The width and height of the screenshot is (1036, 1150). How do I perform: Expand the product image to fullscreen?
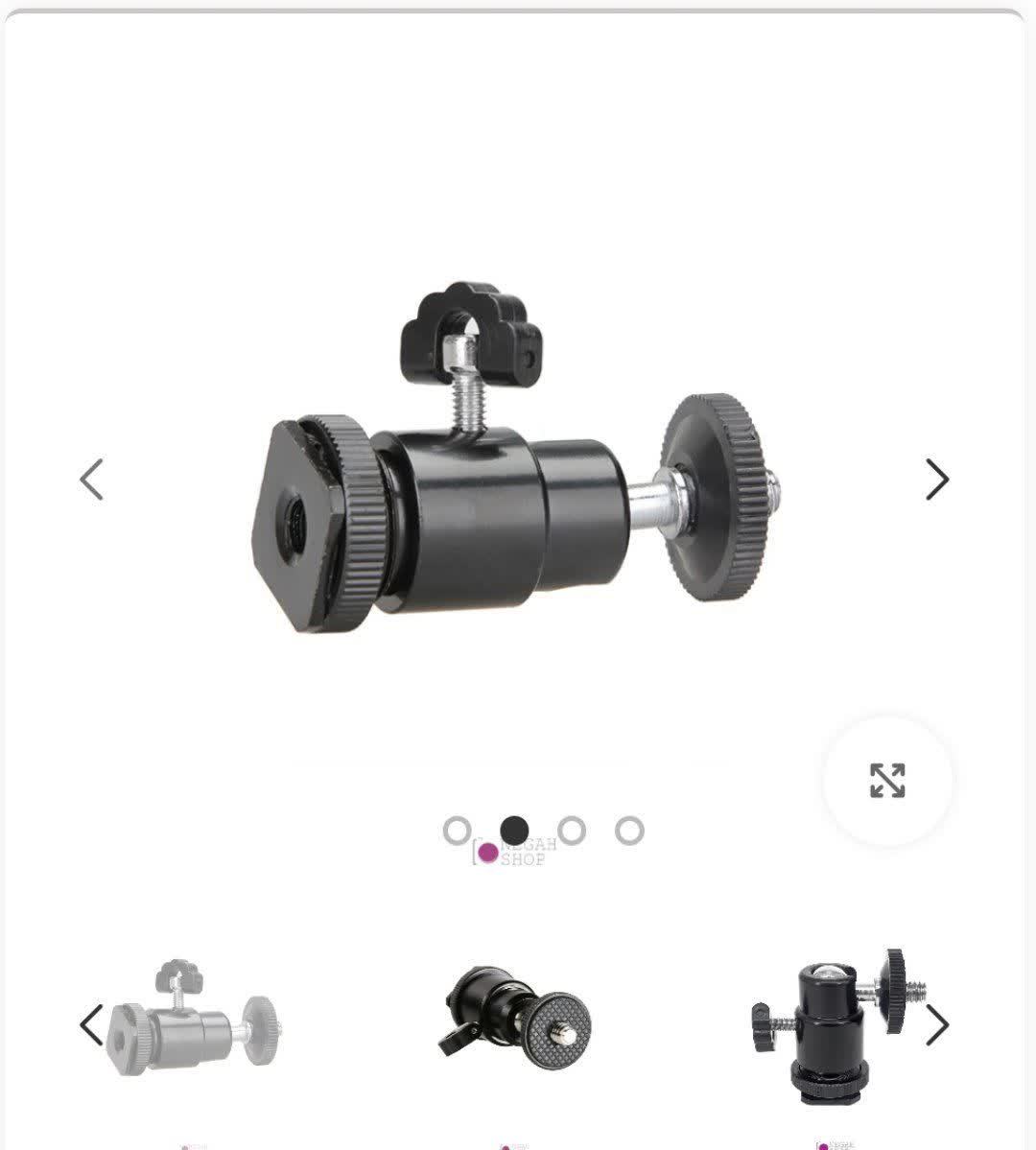887,781
